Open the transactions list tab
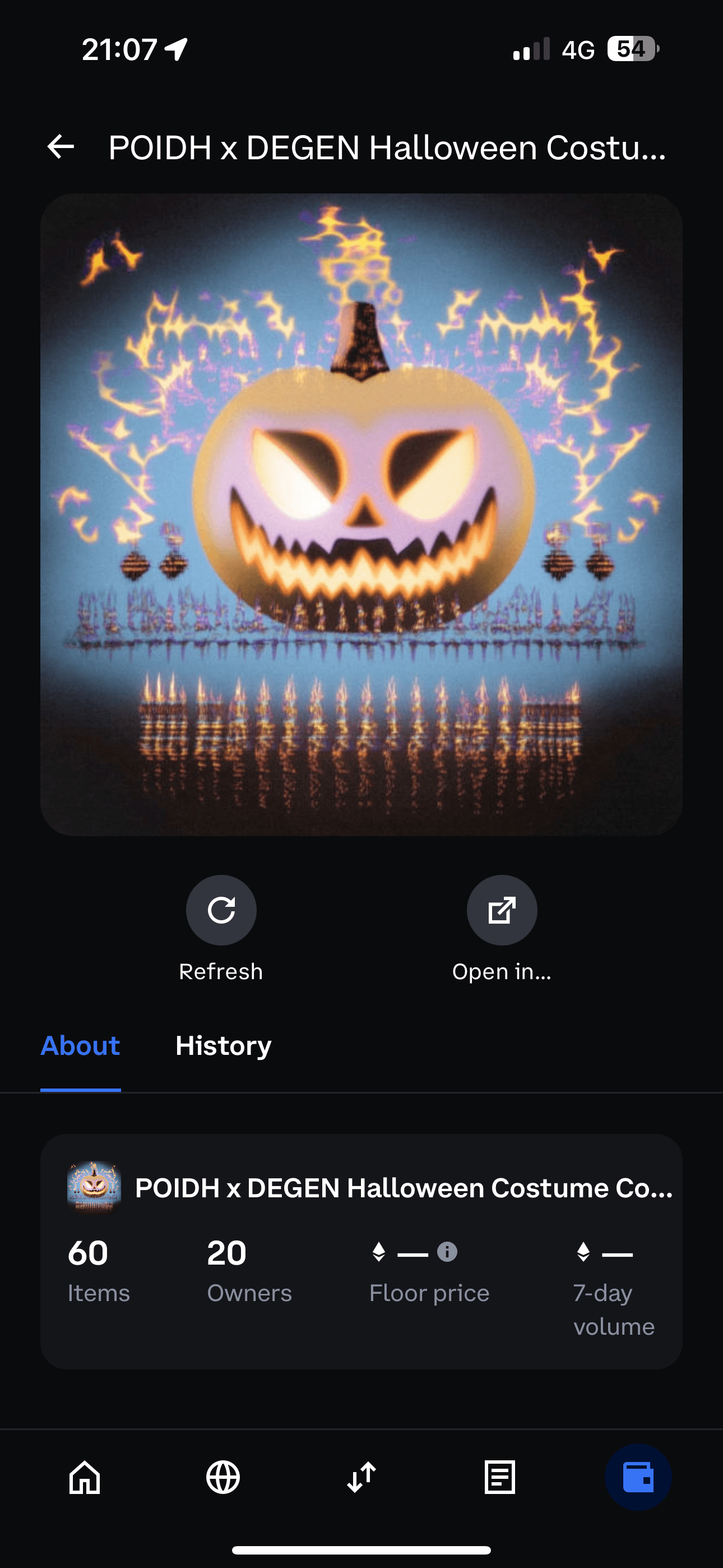The image size is (723, 1568). [x=499, y=1477]
